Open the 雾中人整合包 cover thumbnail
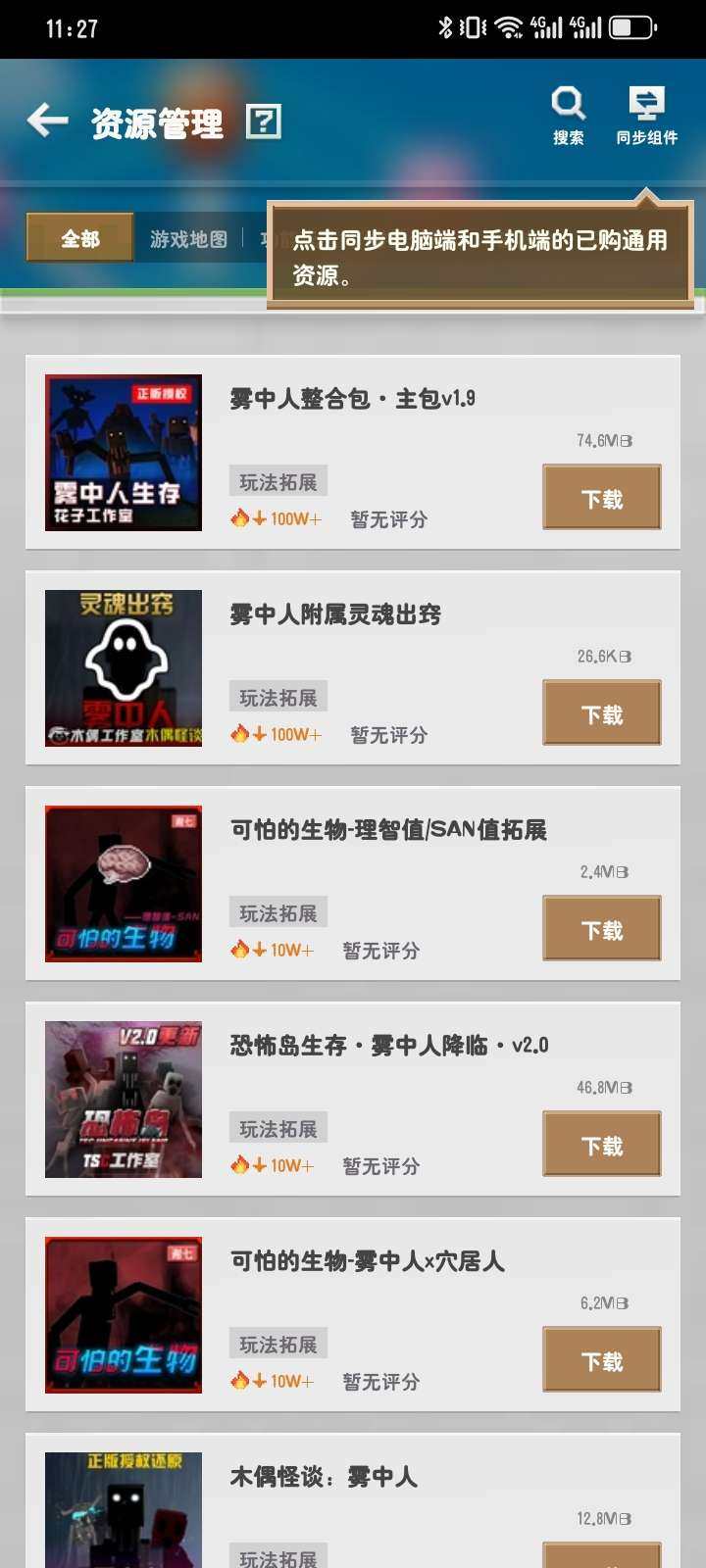Screen dimensions: 706x1568 click(122, 452)
